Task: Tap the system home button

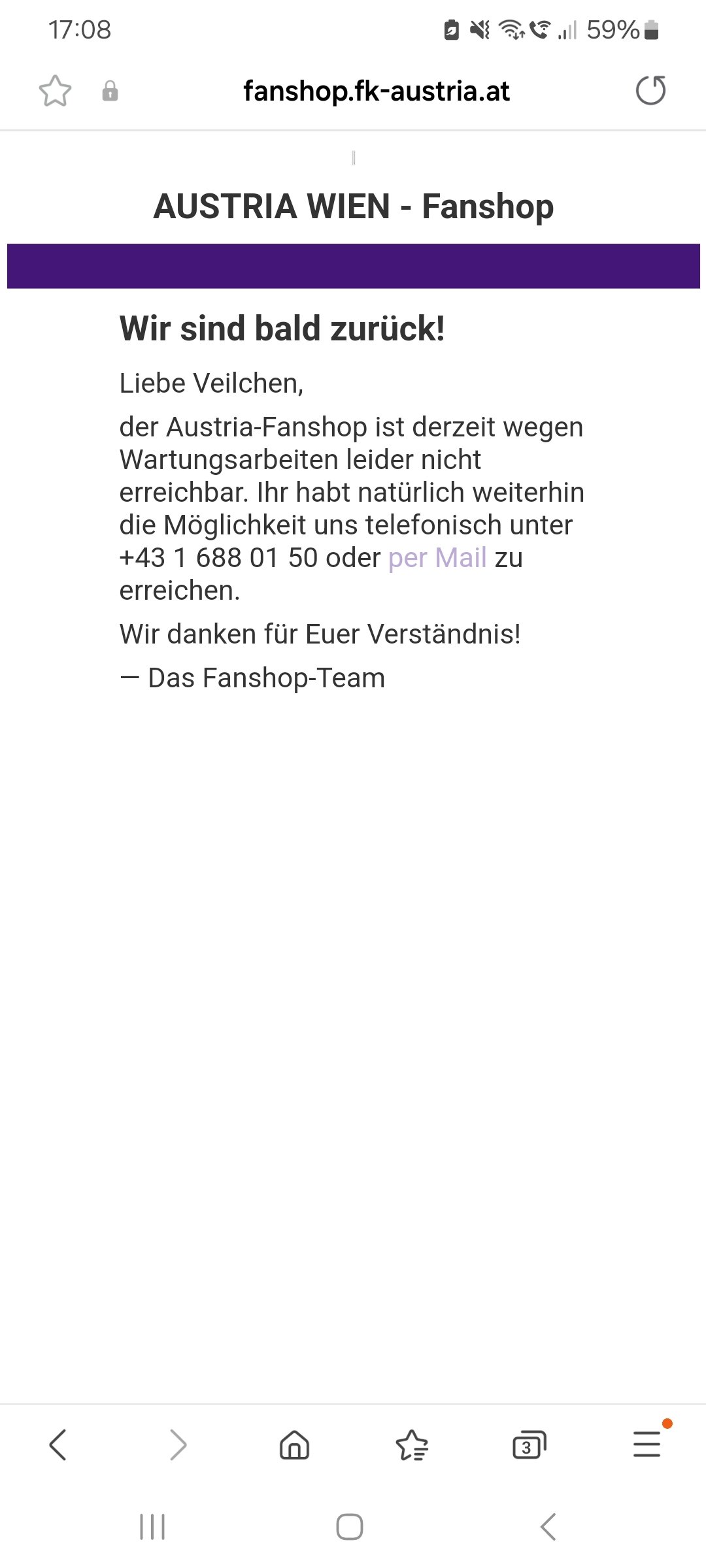Action: [x=350, y=1527]
